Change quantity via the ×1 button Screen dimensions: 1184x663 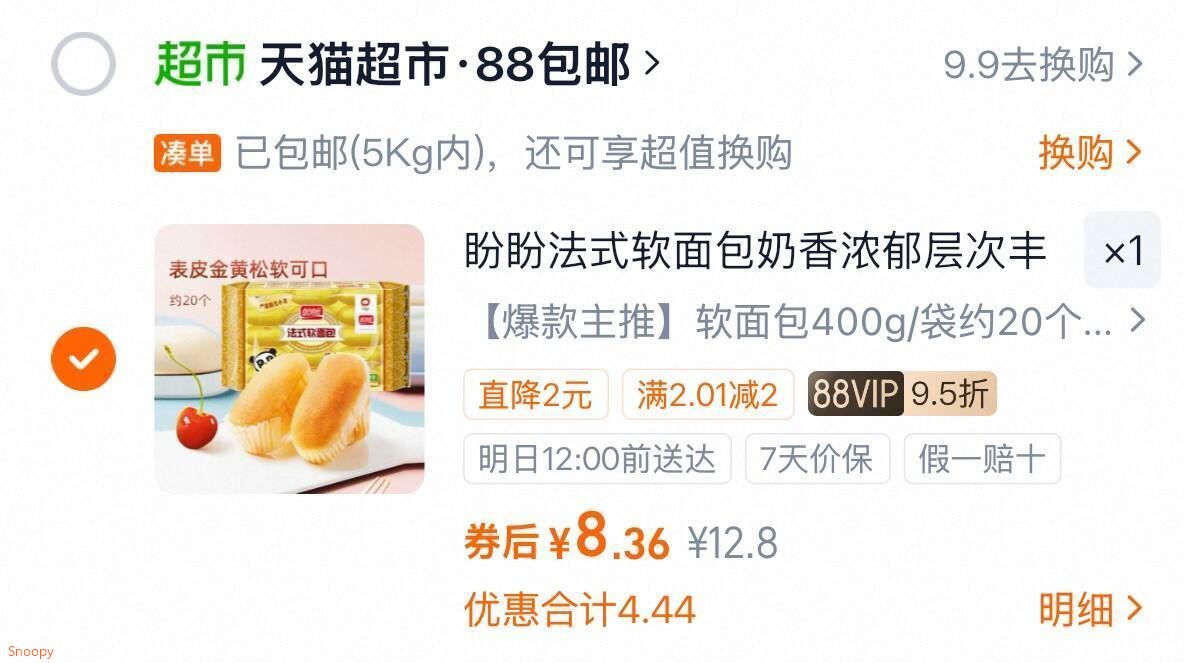[1122, 251]
